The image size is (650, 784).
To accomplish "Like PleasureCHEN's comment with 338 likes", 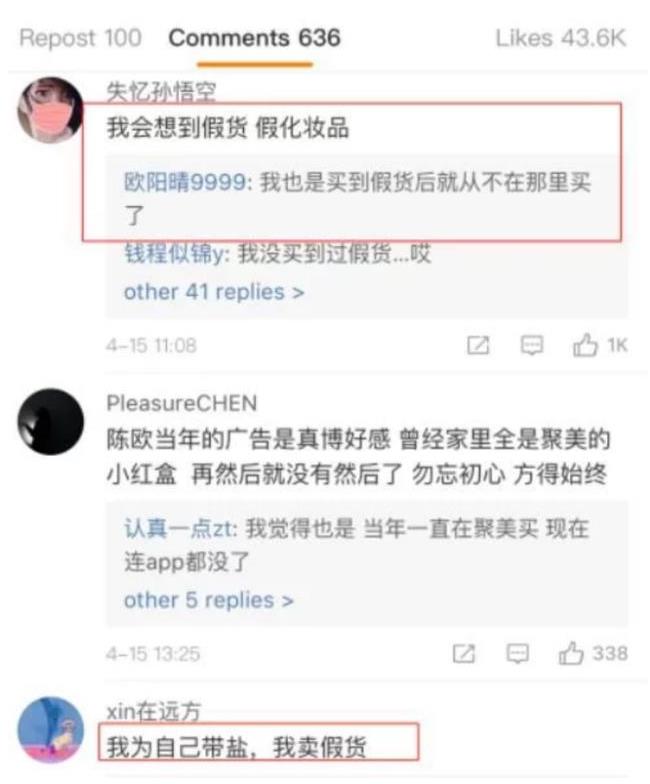I will [x=572, y=653].
